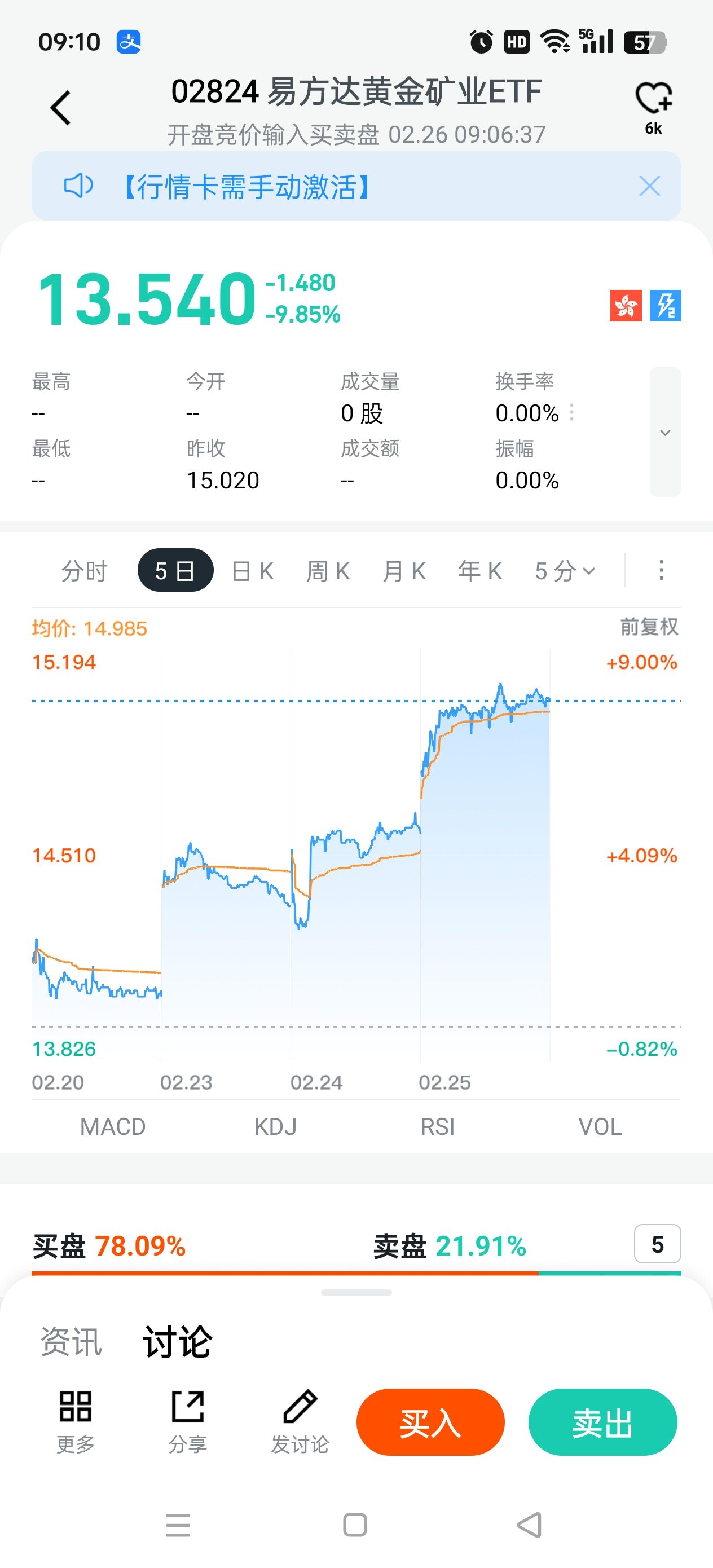Switch to the 分时 chart

85,571
